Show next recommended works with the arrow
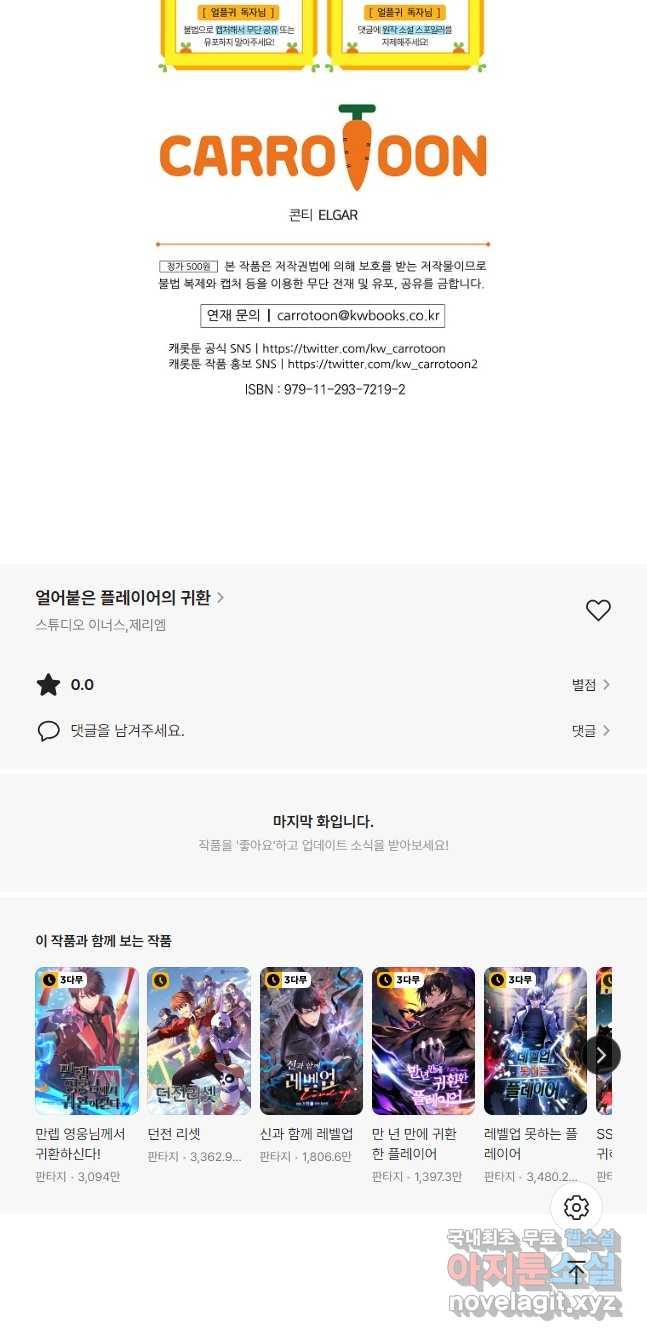Screen dimensions: 647x1341 (x=601, y=1055)
